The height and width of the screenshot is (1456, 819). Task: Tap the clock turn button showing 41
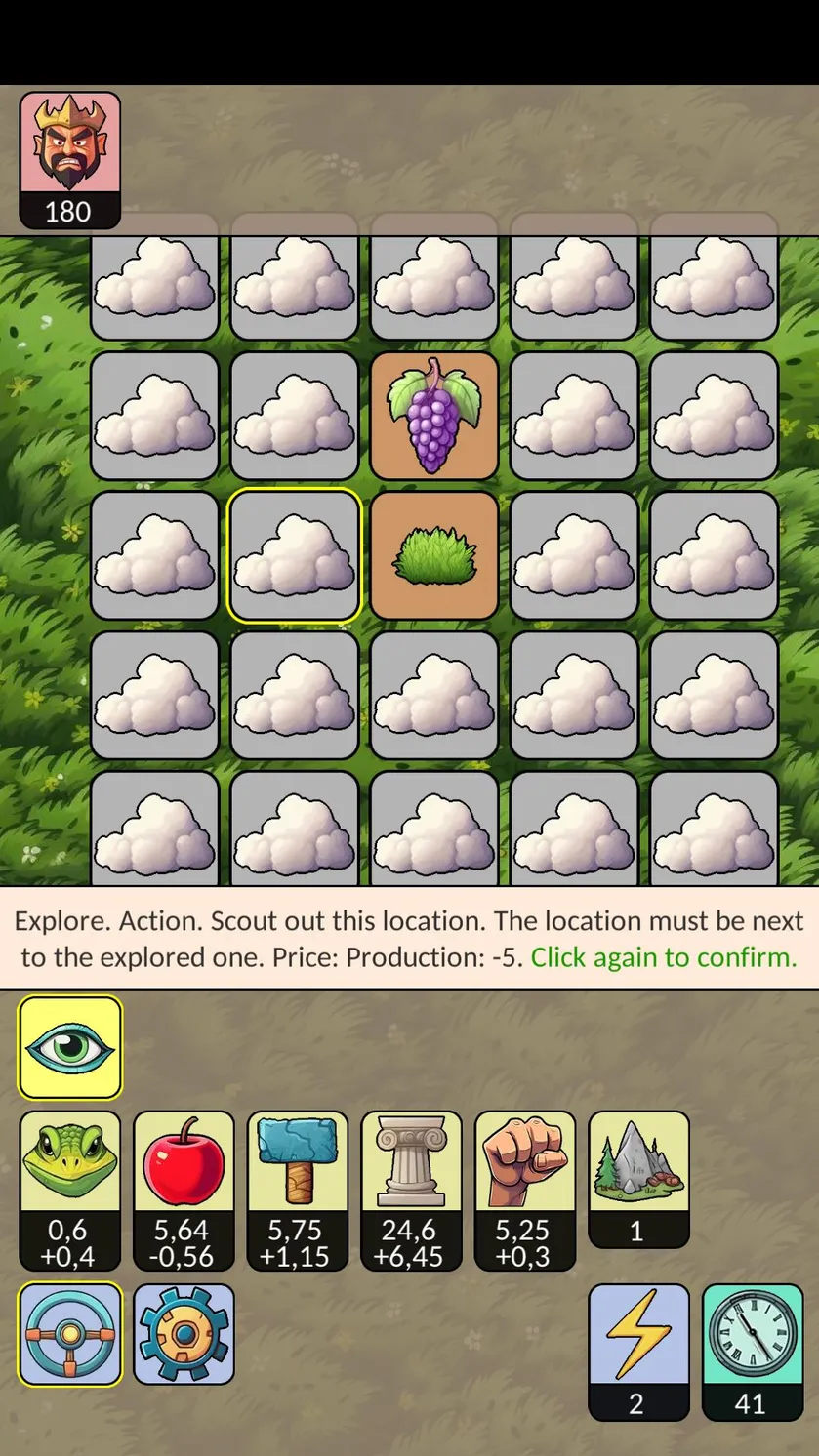tap(753, 1352)
